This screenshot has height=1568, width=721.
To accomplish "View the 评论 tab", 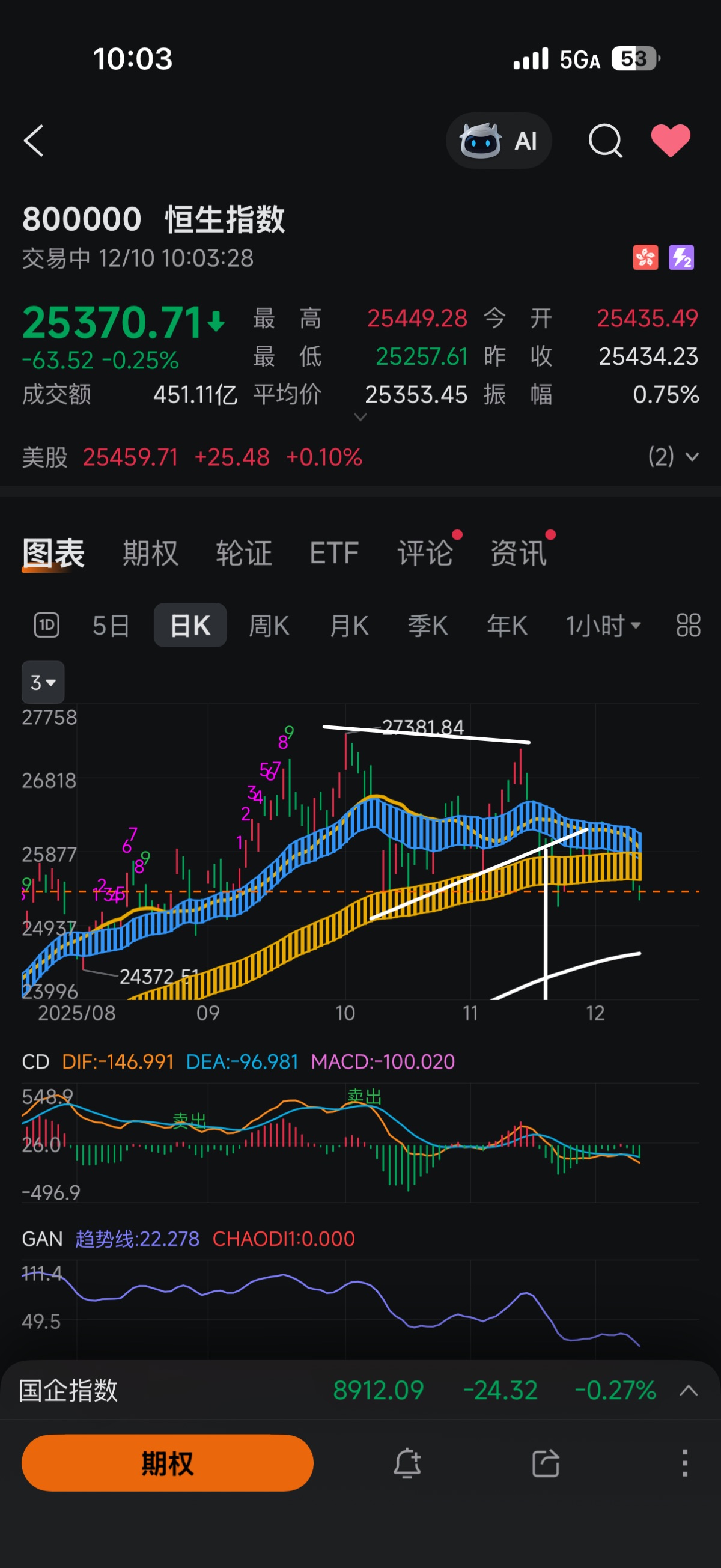I will [x=425, y=554].
